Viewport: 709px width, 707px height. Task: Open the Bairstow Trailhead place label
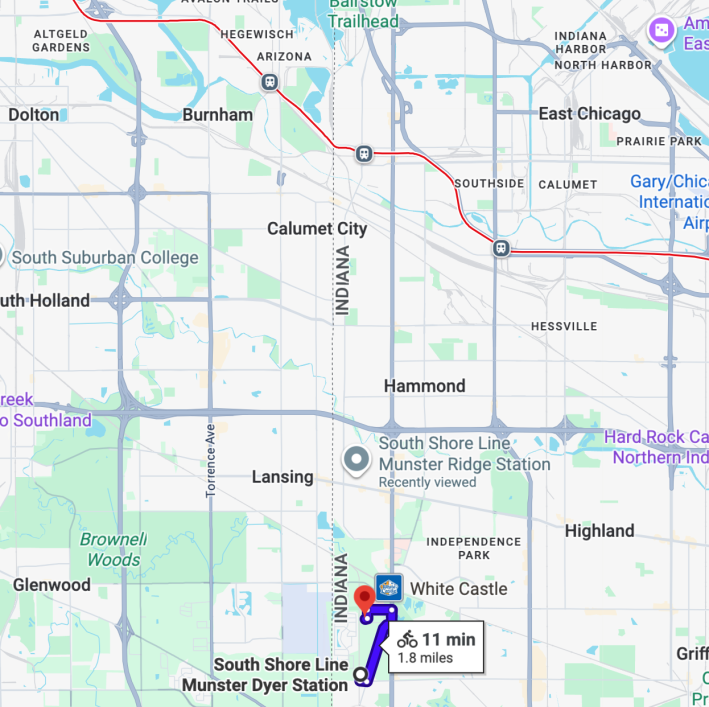(364, 14)
